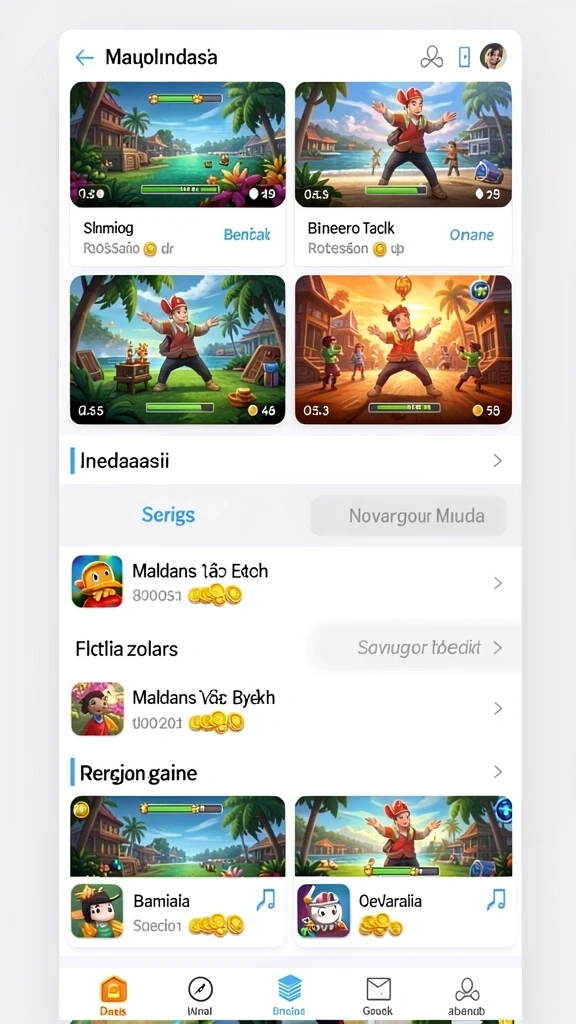
Task: Go to the abenub tab
Action: tap(467, 997)
